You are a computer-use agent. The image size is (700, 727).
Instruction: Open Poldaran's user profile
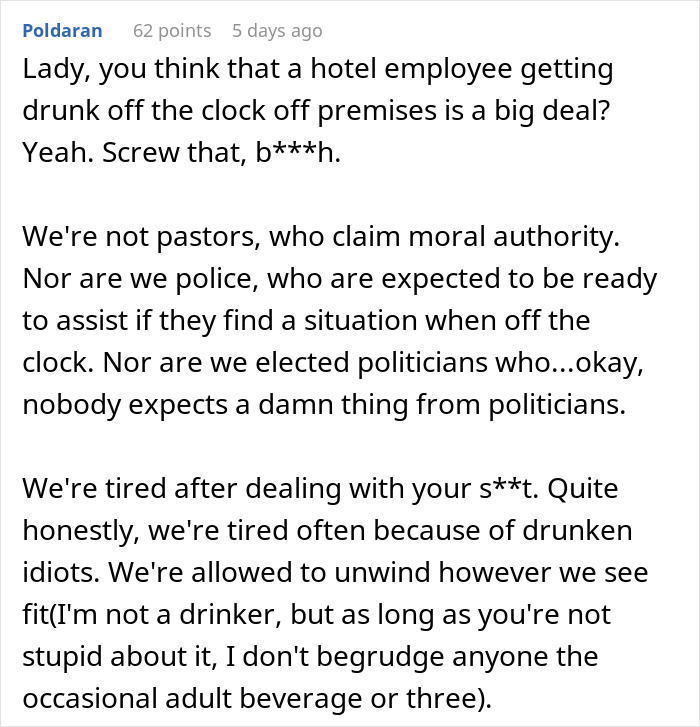[62, 31]
